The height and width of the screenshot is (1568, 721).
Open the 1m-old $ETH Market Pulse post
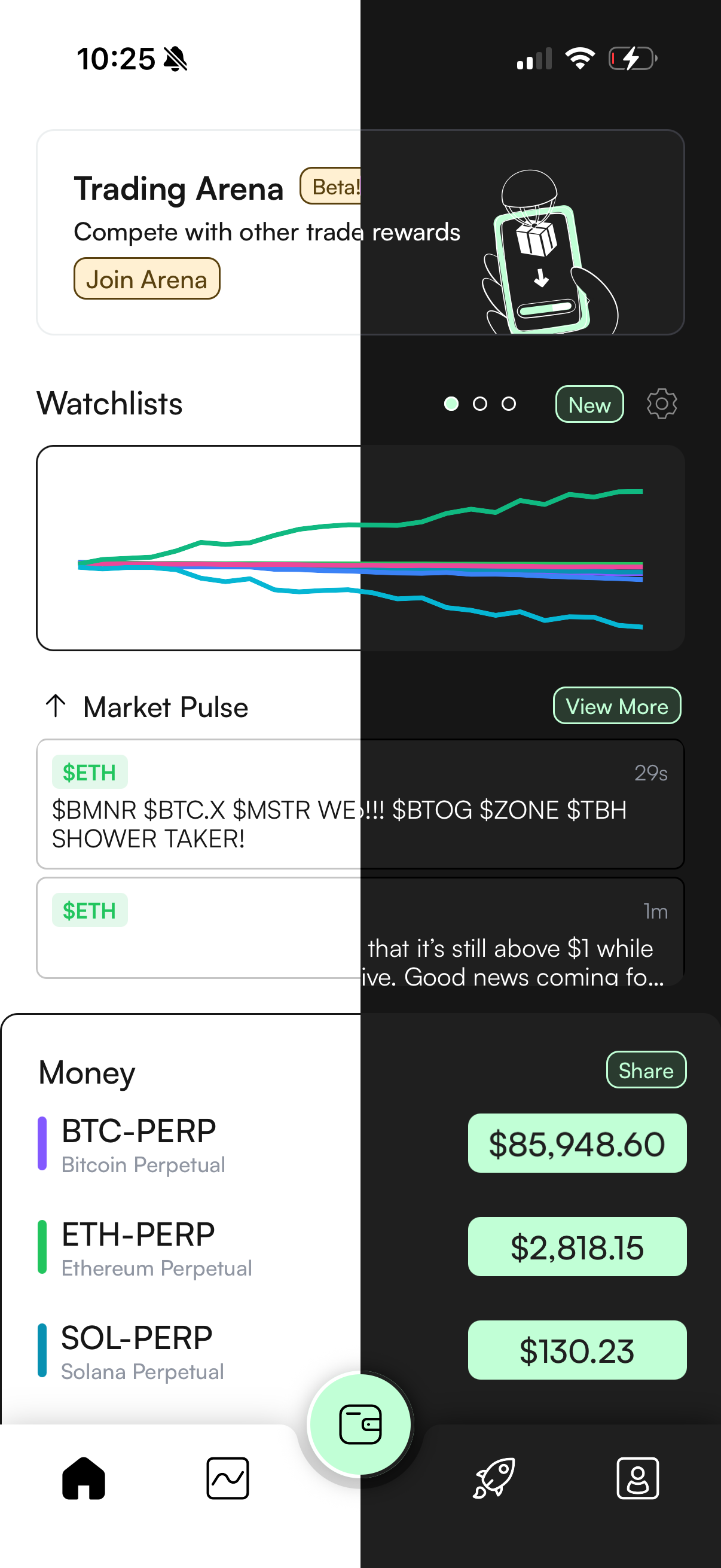pos(360,928)
